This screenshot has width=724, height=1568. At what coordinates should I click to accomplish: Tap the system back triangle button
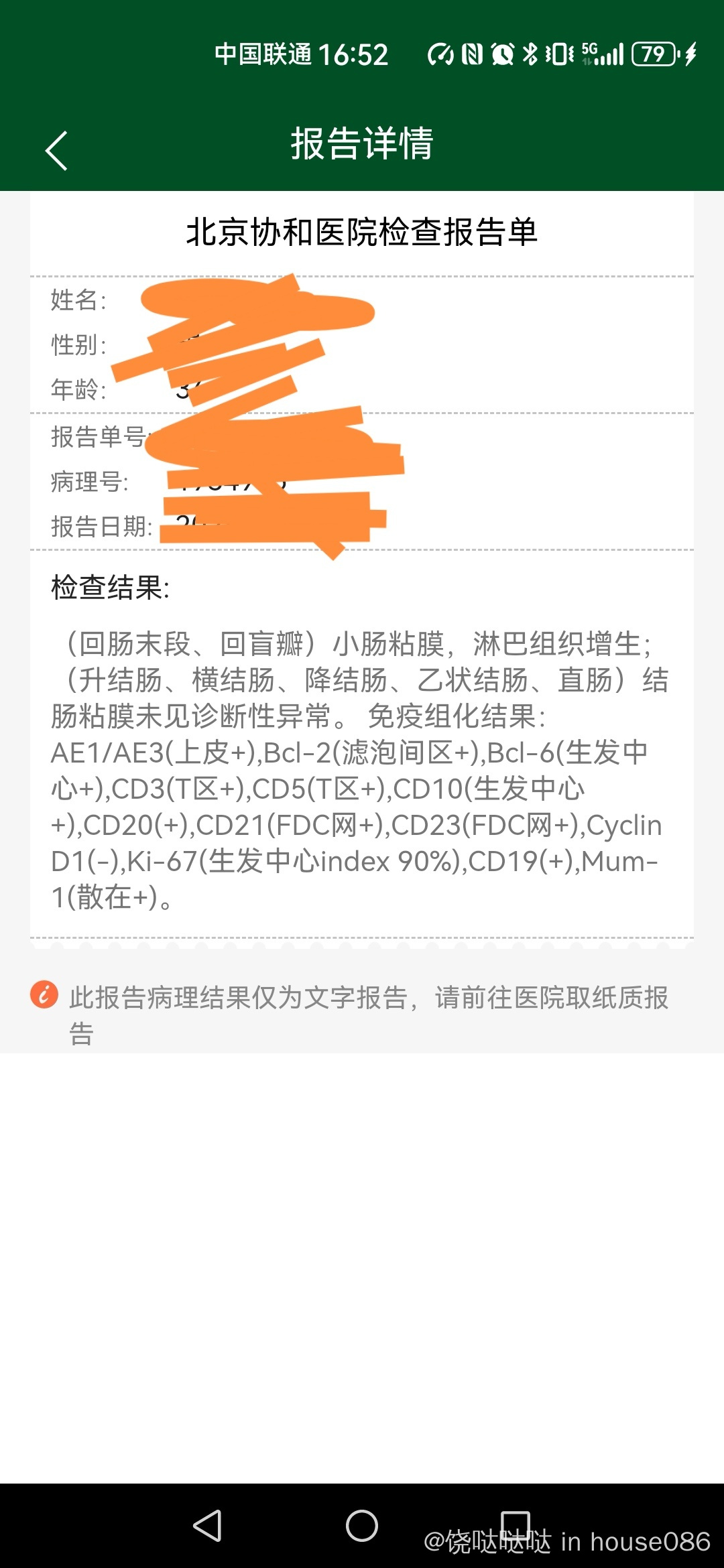click(207, 1526)
